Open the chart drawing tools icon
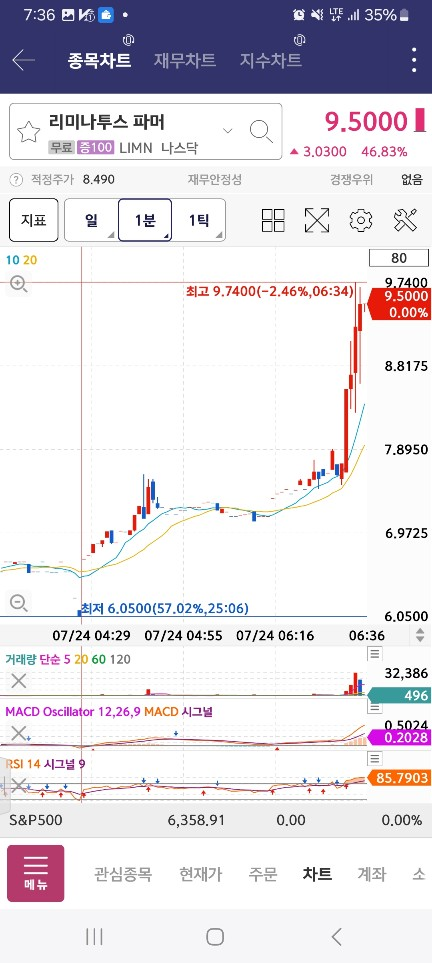This screenshot has width=432, height=963. click(x=406, y=220)
